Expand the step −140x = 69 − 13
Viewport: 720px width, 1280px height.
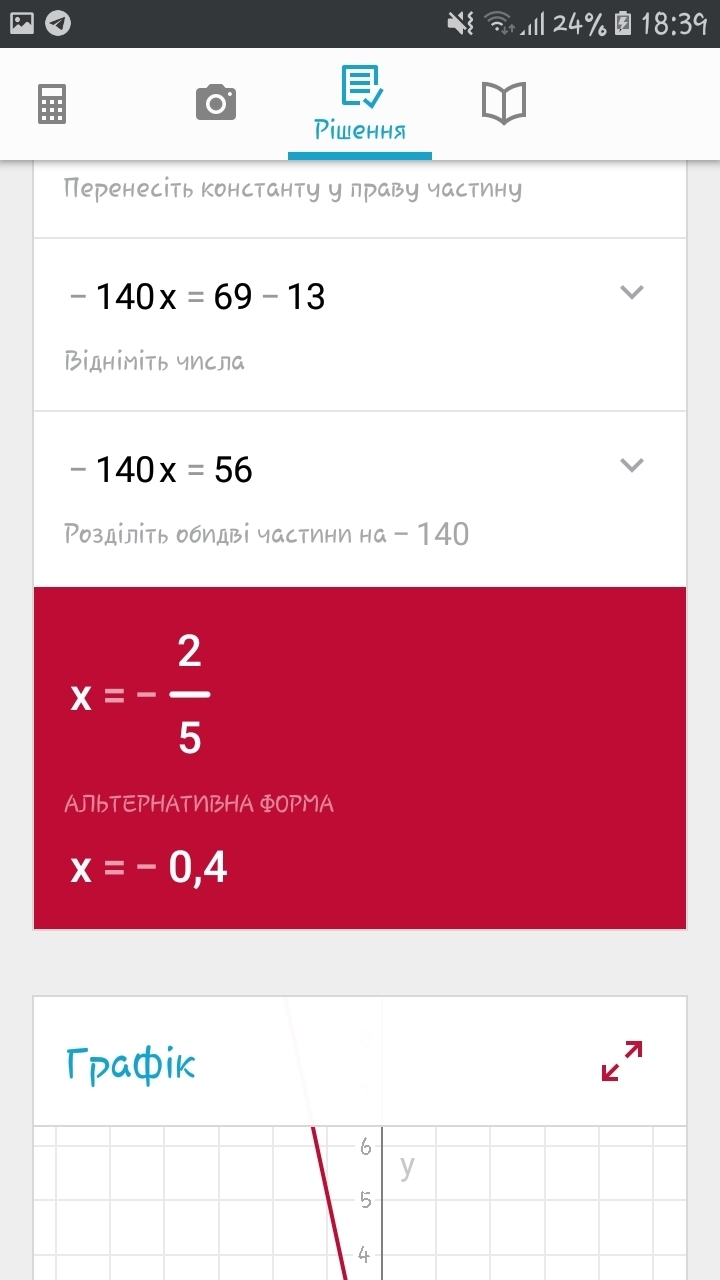click(631, 293)
